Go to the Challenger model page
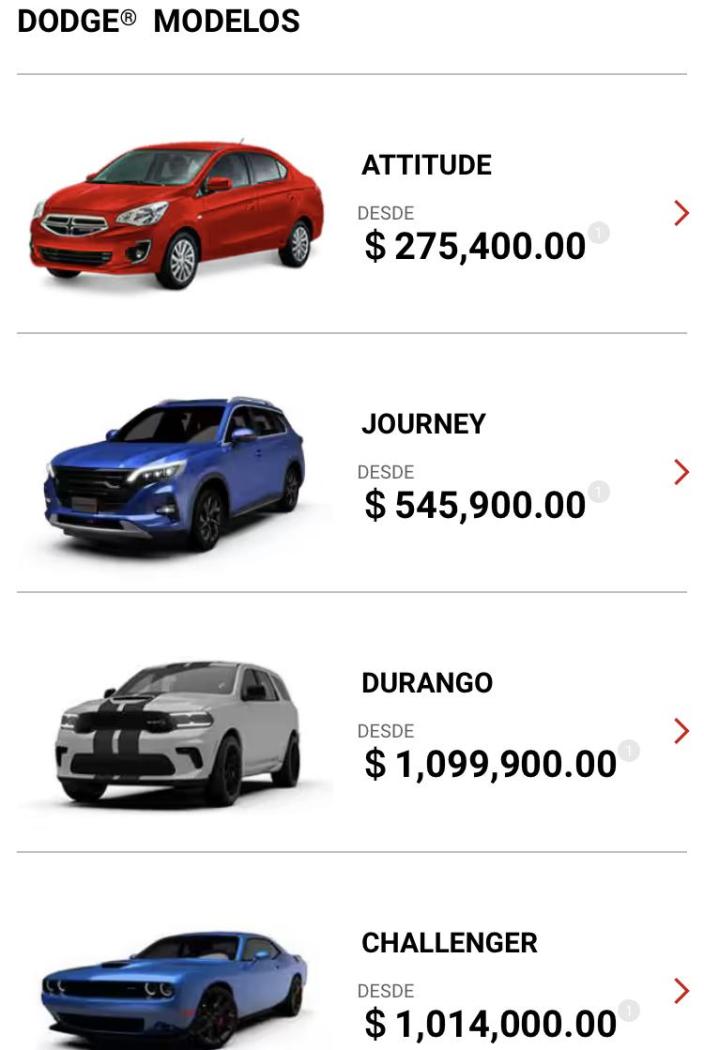This screenshot has height=1050, width=704. (x=681, y=990)
